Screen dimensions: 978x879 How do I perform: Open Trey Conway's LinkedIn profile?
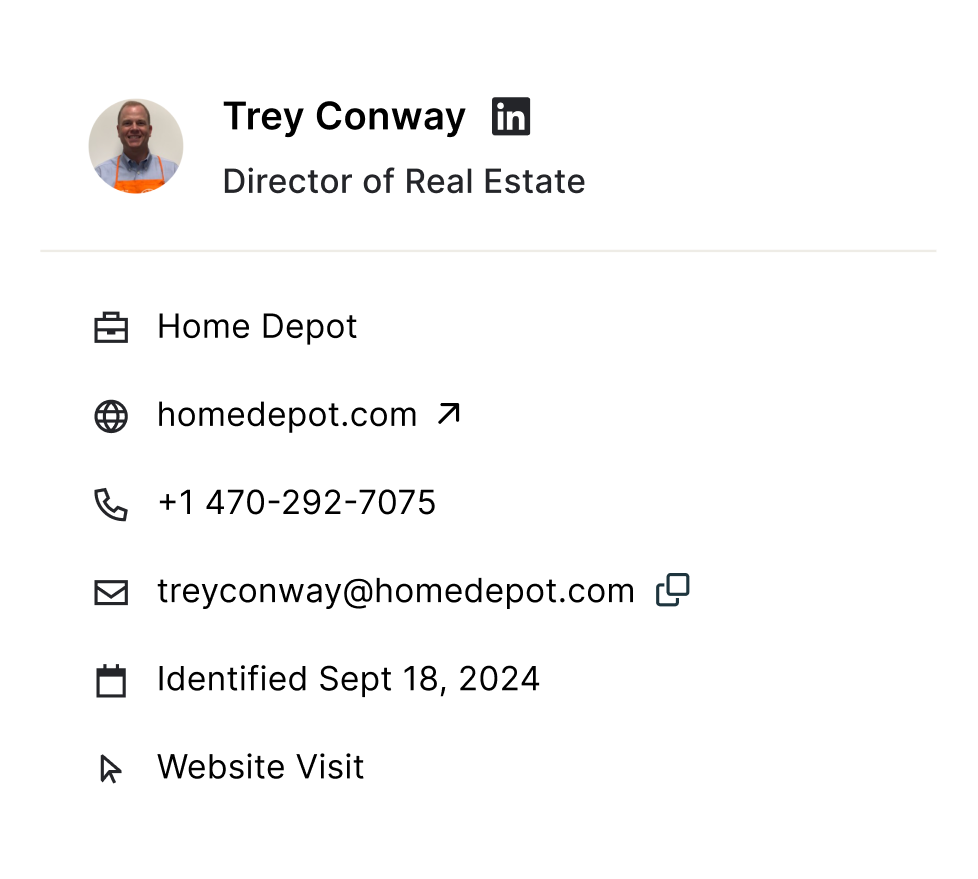point(511,117)
